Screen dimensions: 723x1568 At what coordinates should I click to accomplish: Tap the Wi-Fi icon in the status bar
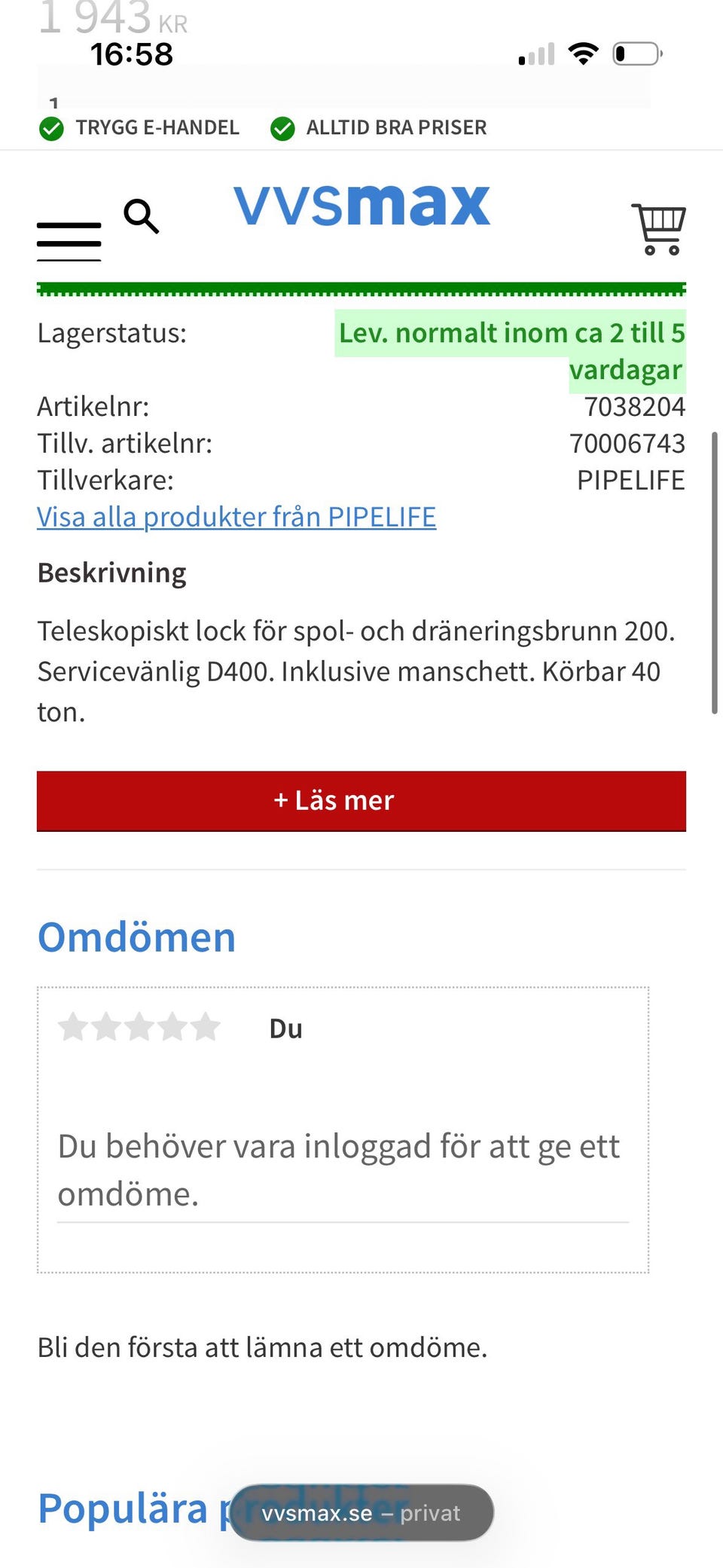(x=581, y=53)
